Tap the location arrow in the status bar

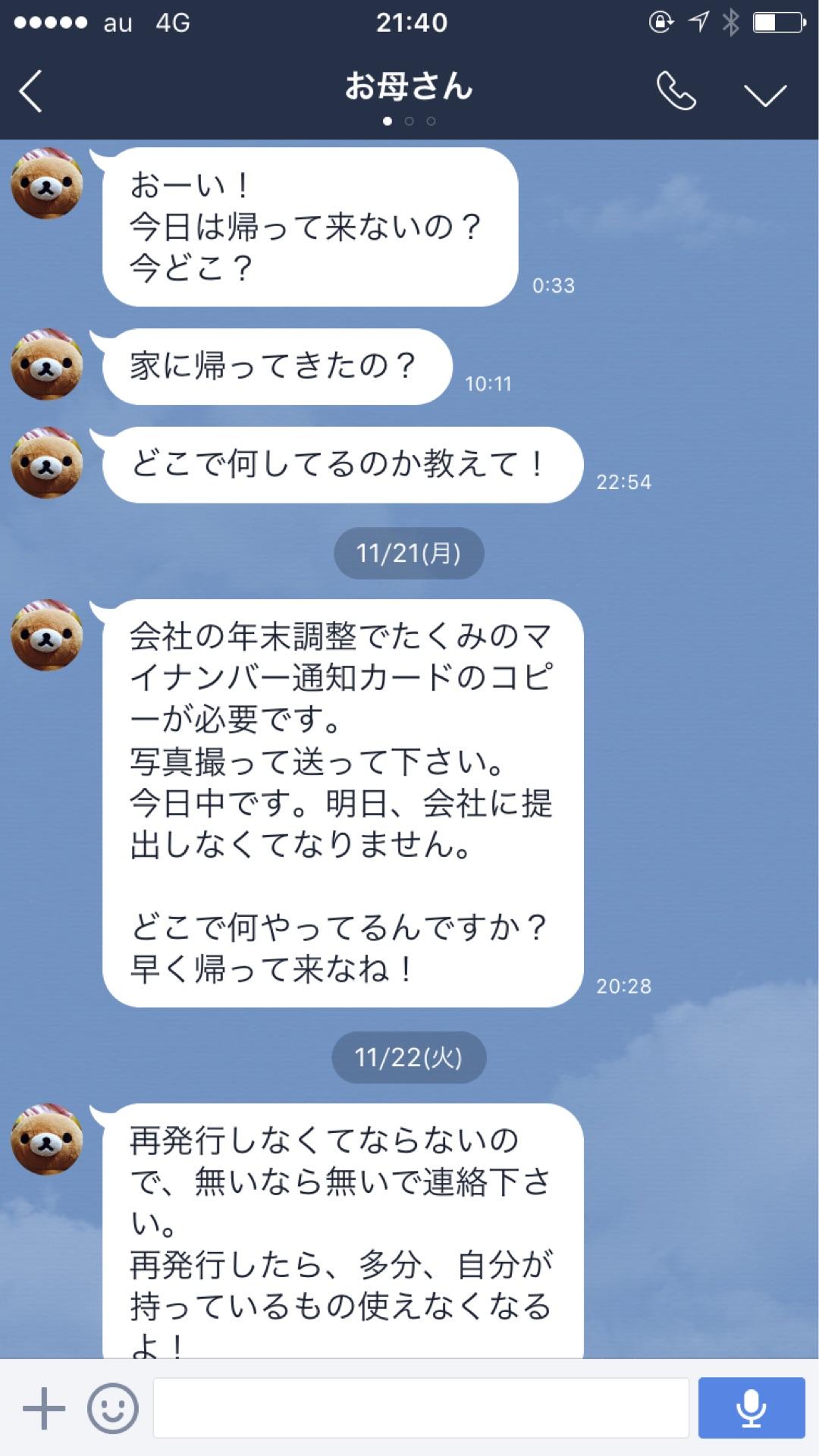698,22
